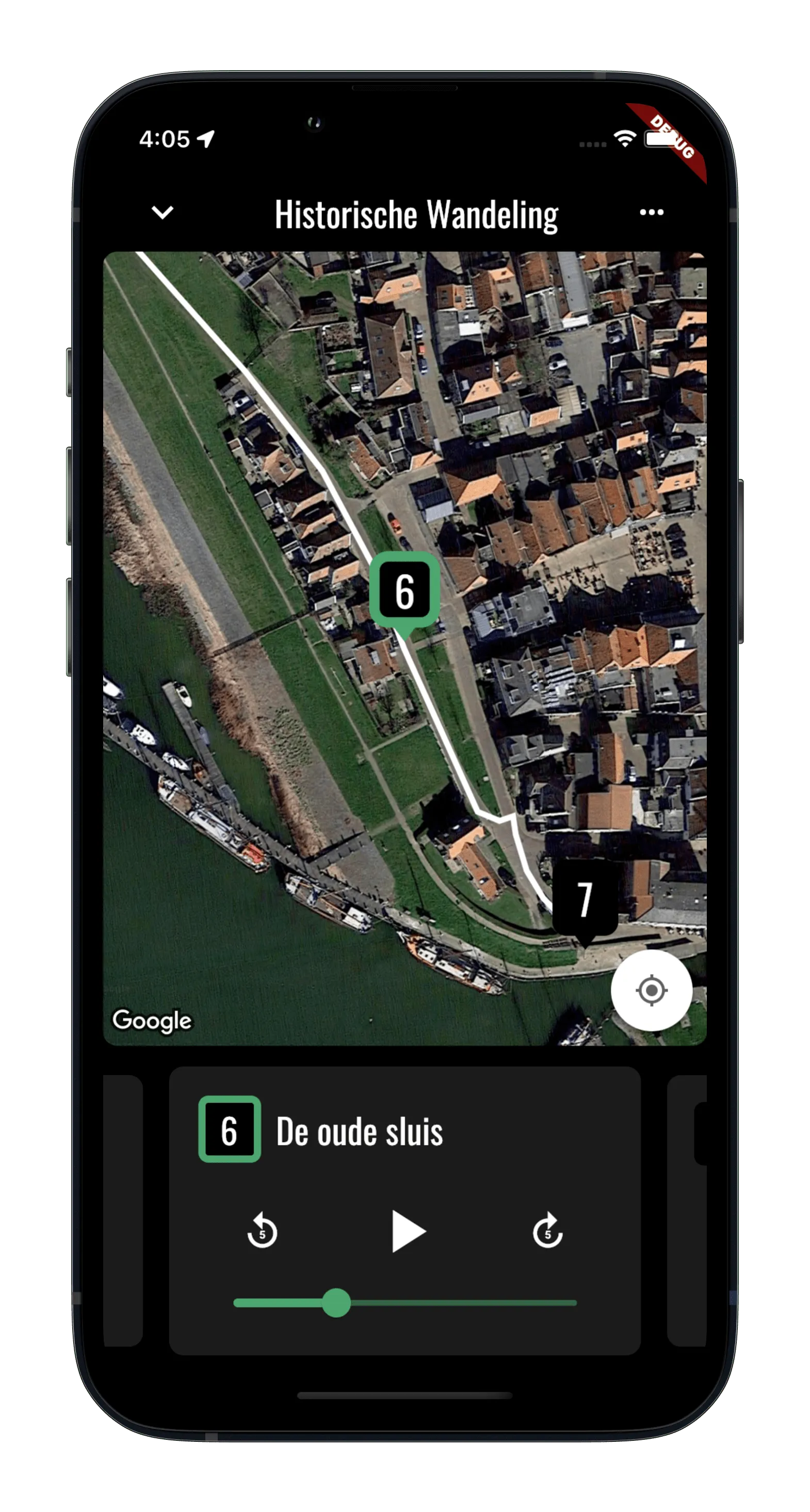This screenshot has width=810, height=1512.
Task: Select map marker 6
Action: click(404, 591)
